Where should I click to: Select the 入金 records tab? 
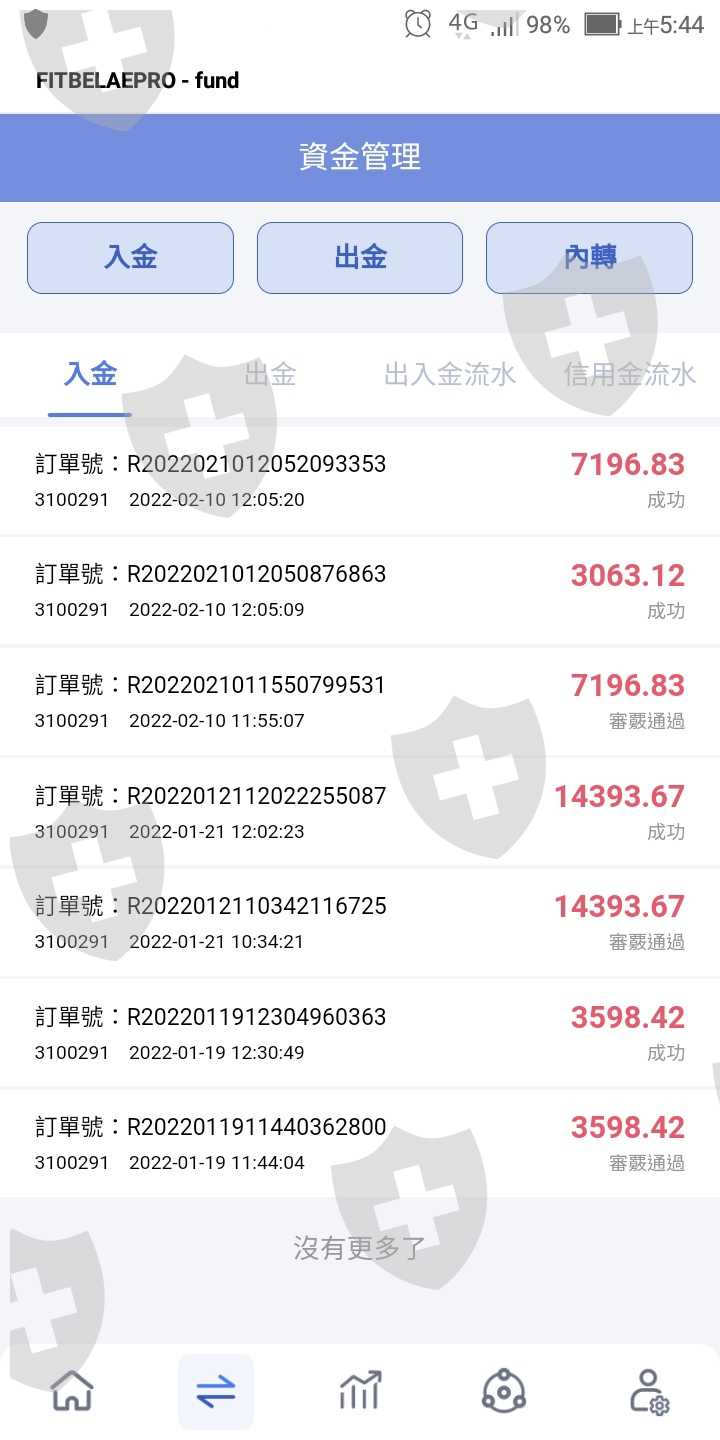click(x=90, y=375)
